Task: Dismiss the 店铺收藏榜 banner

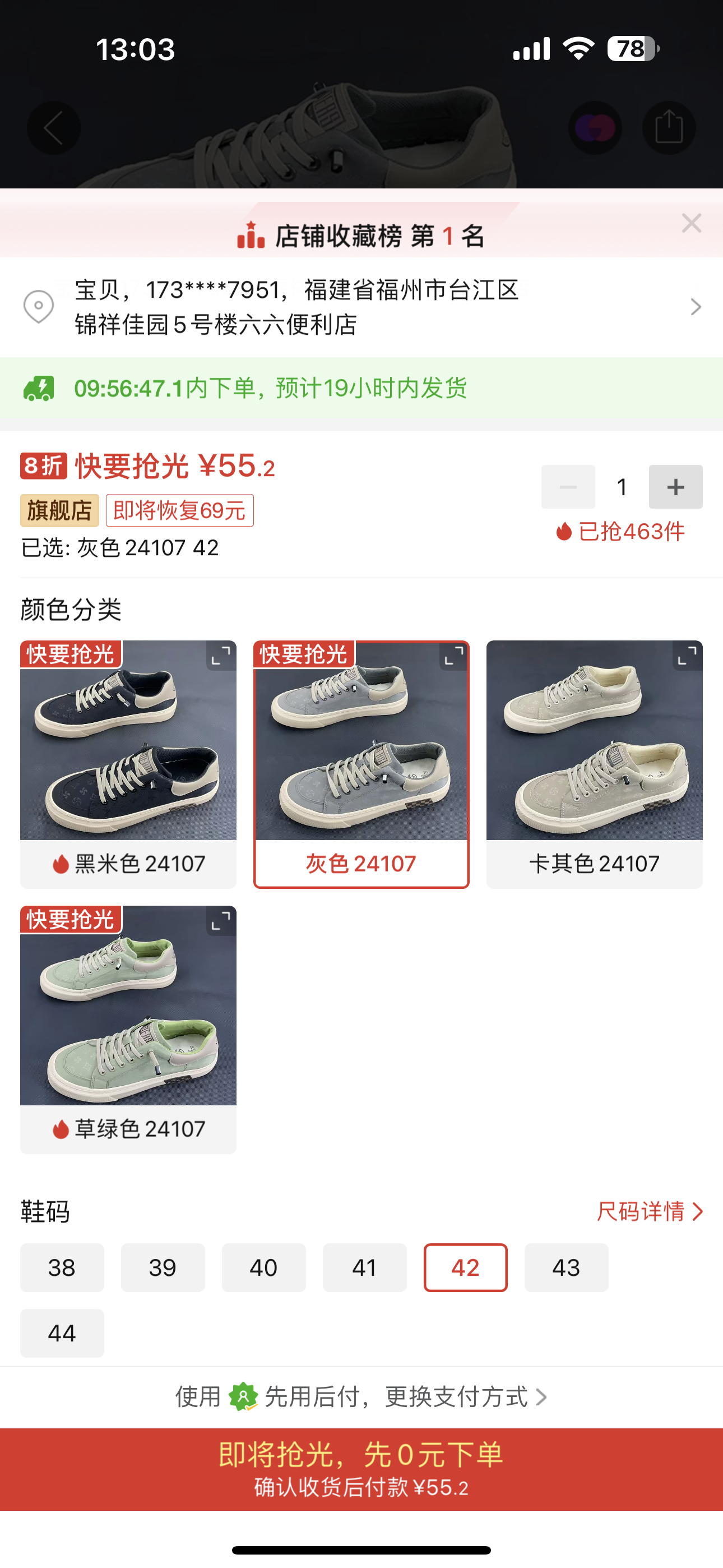Action: (x=692, y=223)
